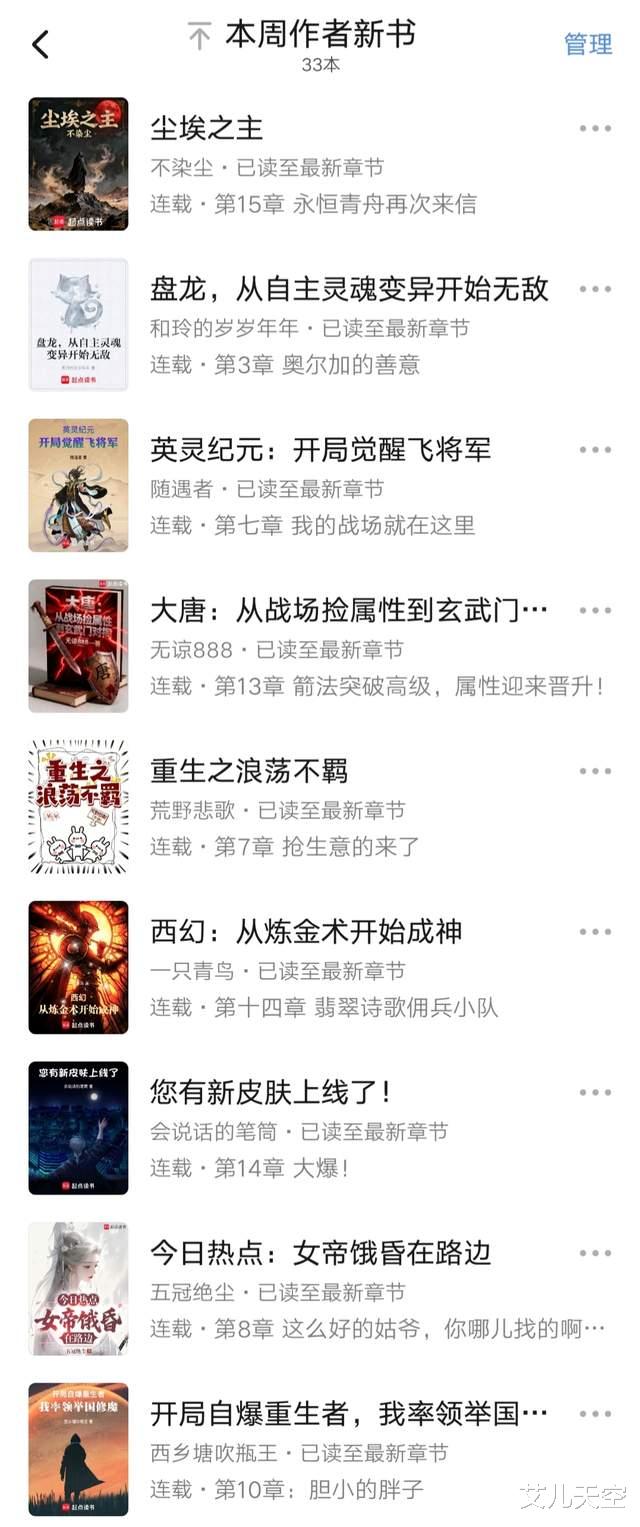The height and width of the screenshot is (1527, 640).
Task: Open 英灵纪元：开局觉醒飞将军
Action: (x=320, y=450)
